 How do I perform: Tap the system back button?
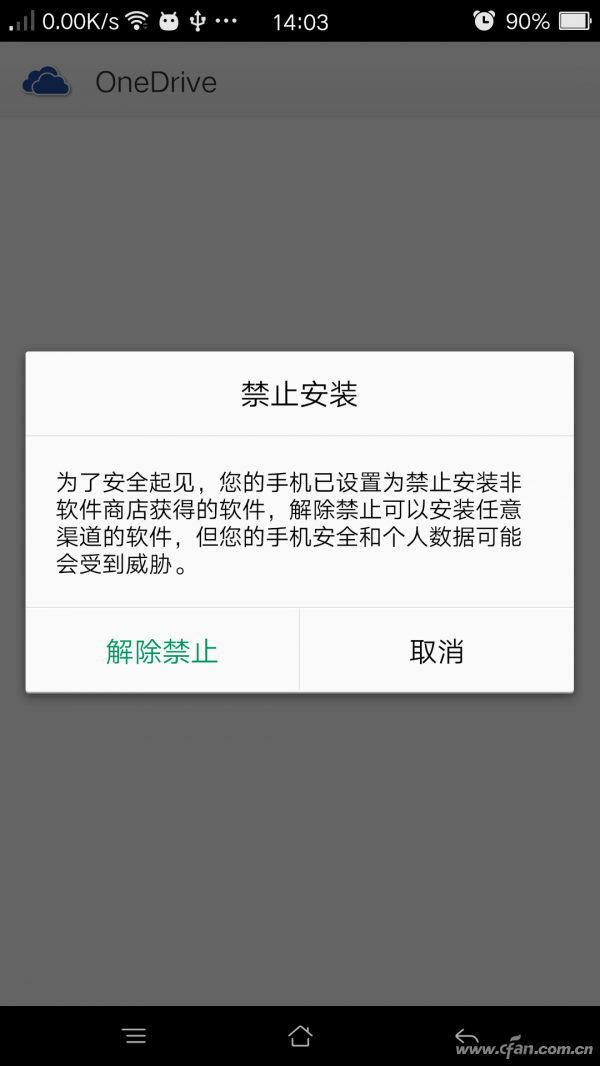coord(466,1036)
